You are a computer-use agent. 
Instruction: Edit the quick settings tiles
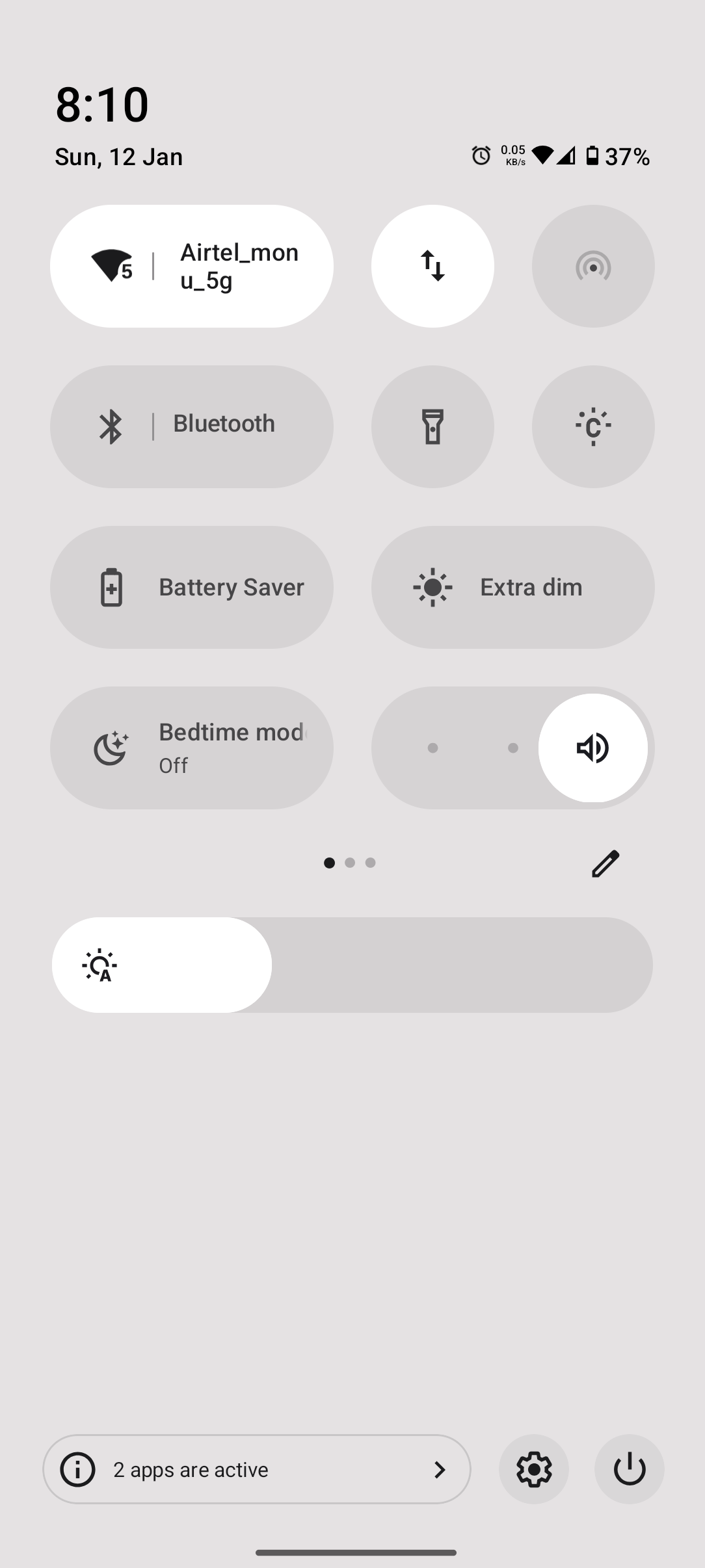point(605,863)
